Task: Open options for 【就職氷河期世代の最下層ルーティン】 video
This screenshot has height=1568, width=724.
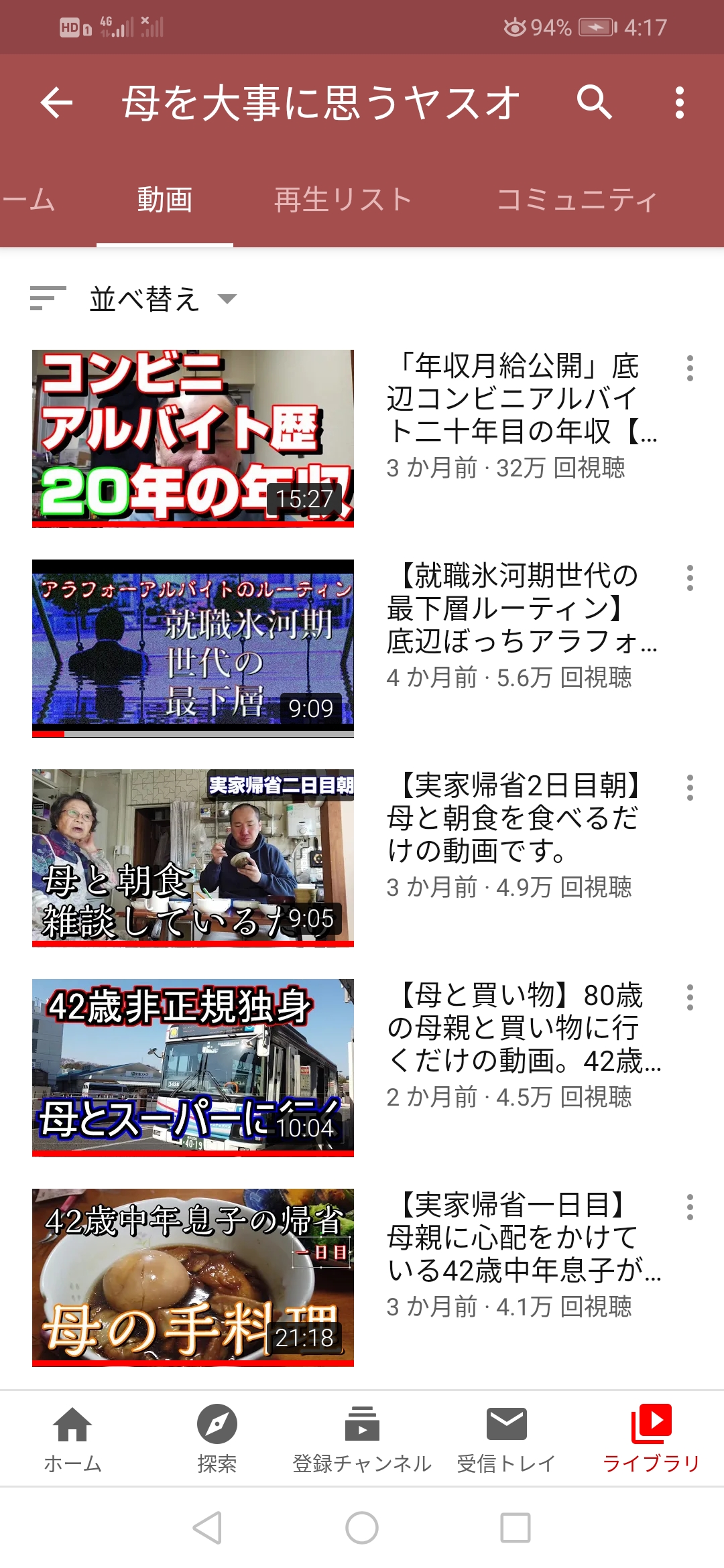Action: click(x=690, y=578)
